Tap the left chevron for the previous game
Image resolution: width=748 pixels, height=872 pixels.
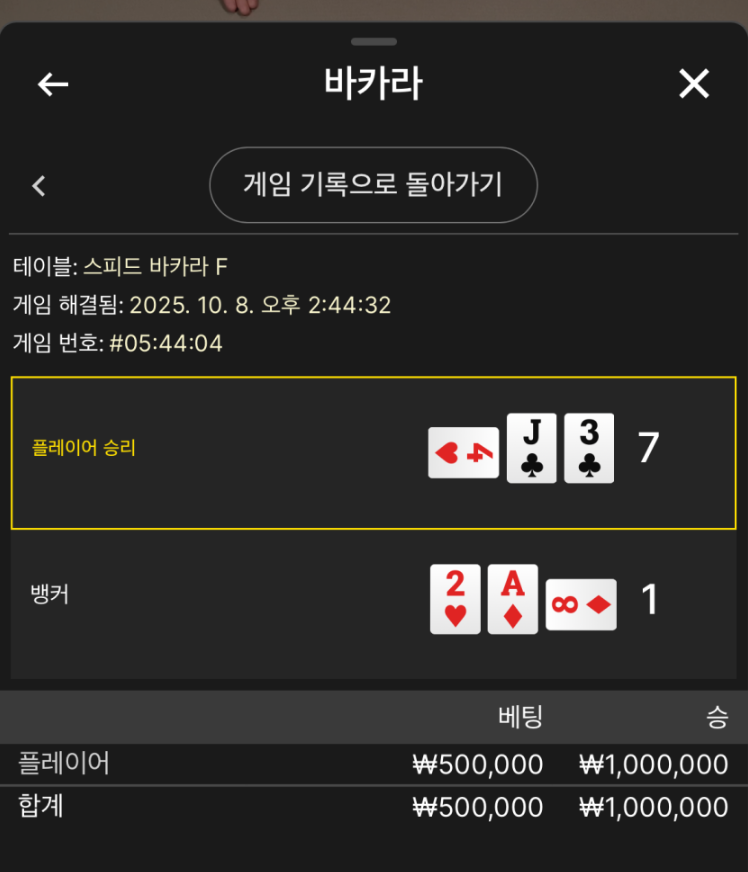tap(39, 186)
